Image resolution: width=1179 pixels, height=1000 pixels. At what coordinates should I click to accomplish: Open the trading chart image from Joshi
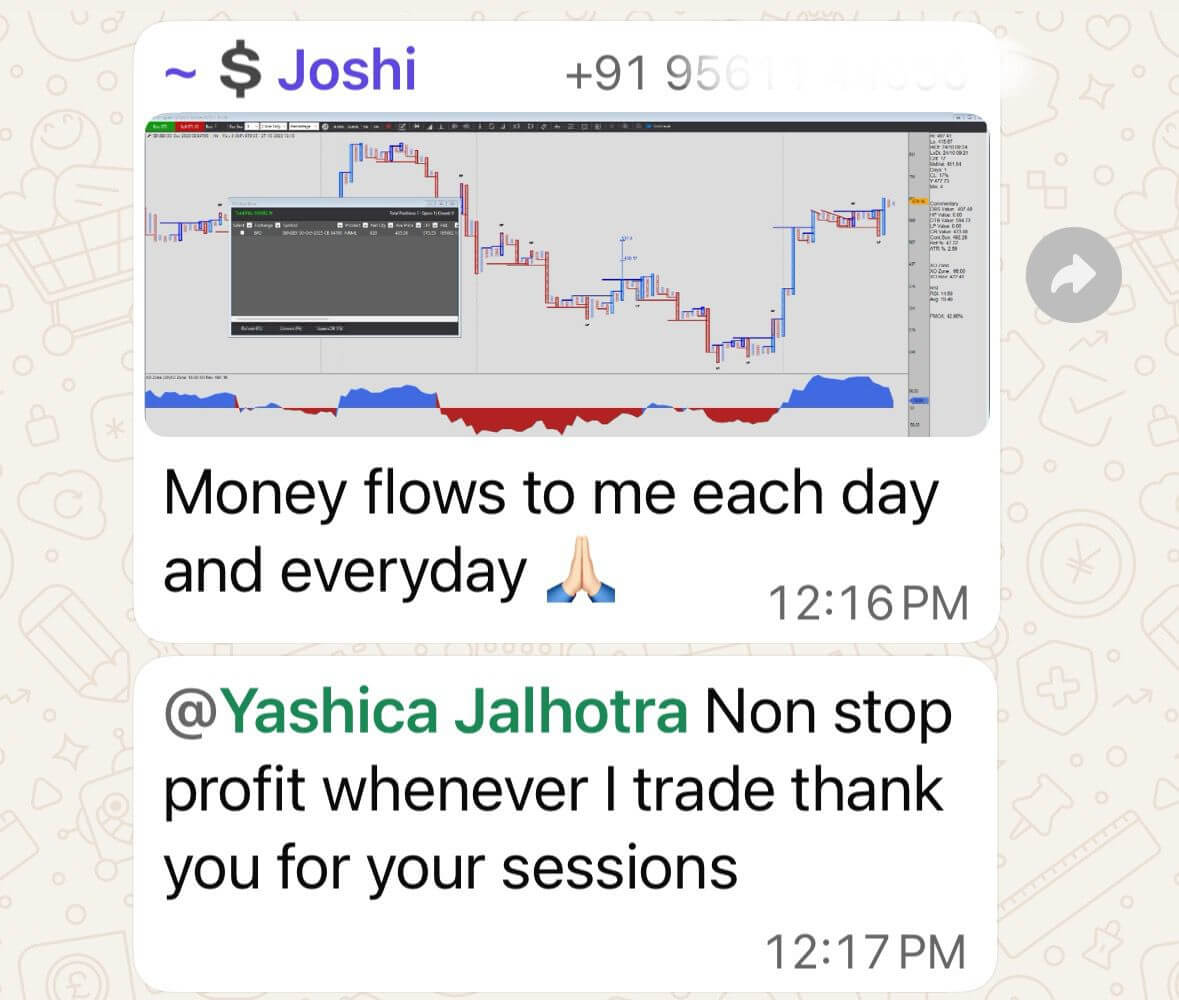pos(566,278)
